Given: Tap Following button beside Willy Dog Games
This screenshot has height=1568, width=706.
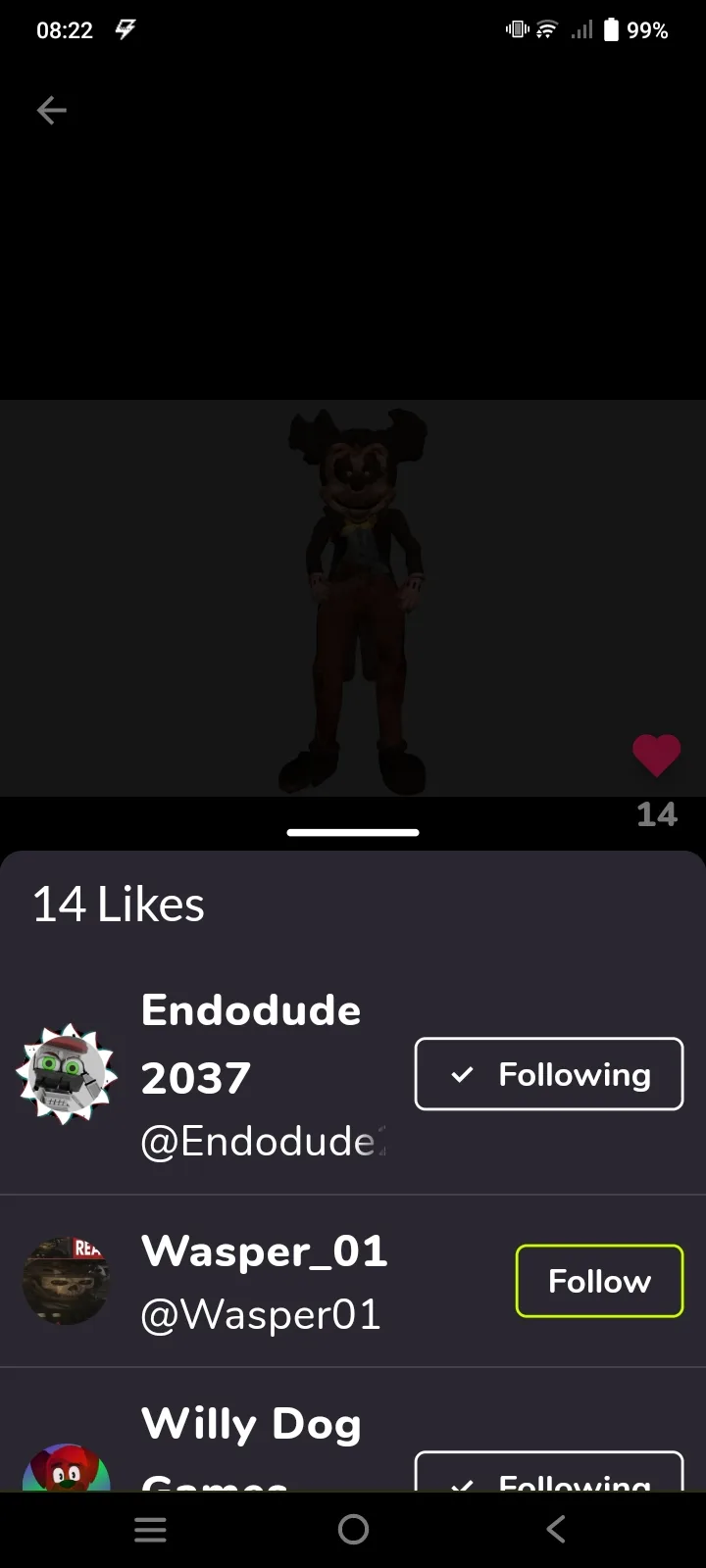Looking at the screenshot, I should click(x=549, y=1475).
